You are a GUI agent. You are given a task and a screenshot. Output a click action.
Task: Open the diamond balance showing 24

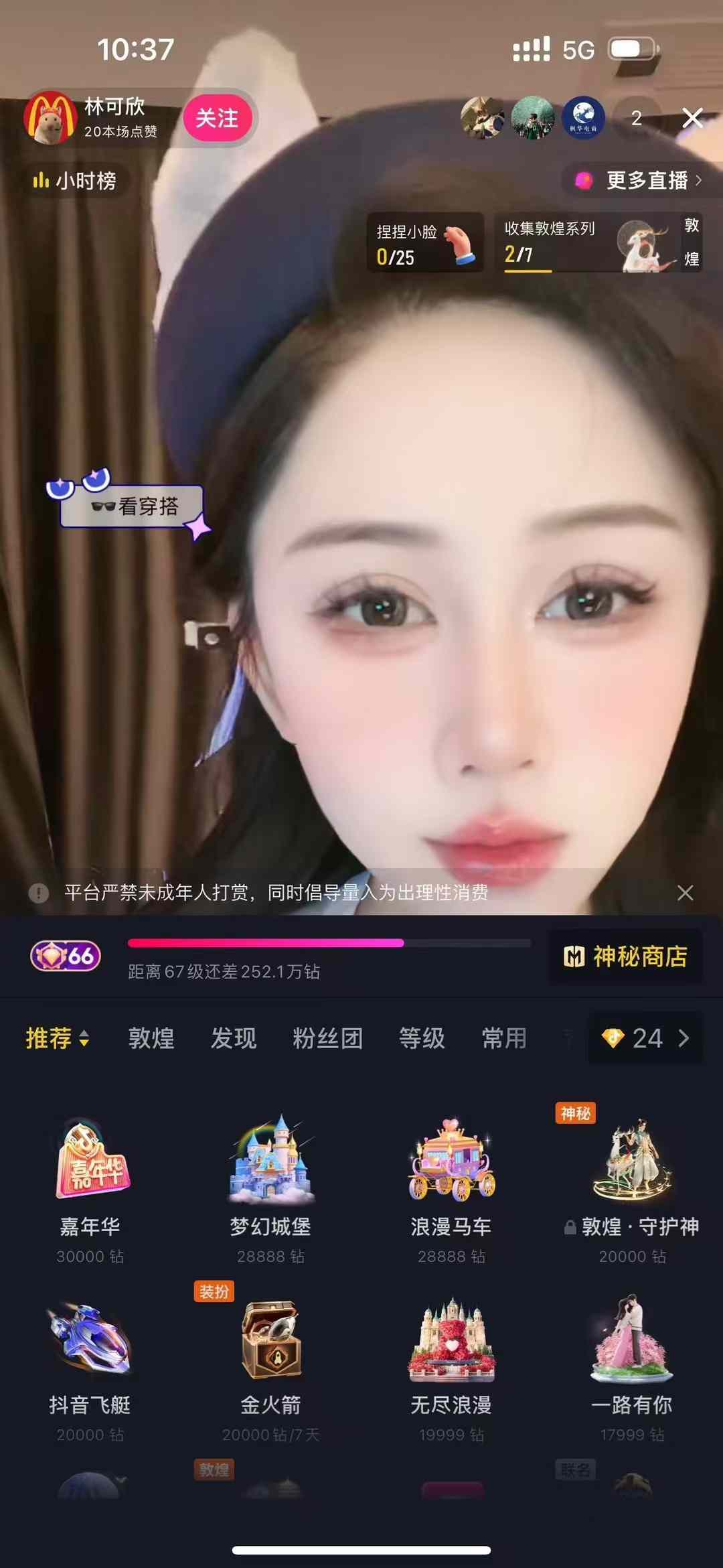click(645, 1038)
